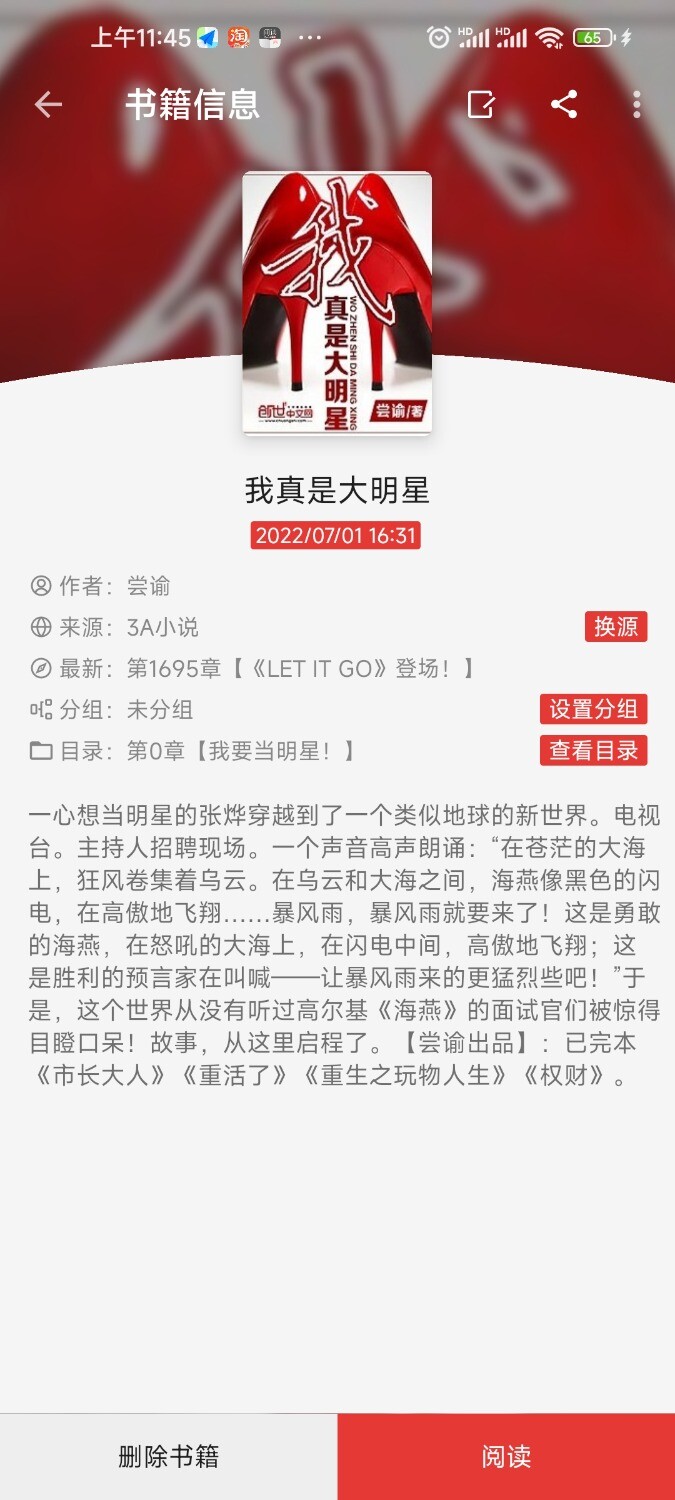Viewport: 675px width, 1500px height.
Task: Tap the 换源 button to change source
Action: (616, 627)
